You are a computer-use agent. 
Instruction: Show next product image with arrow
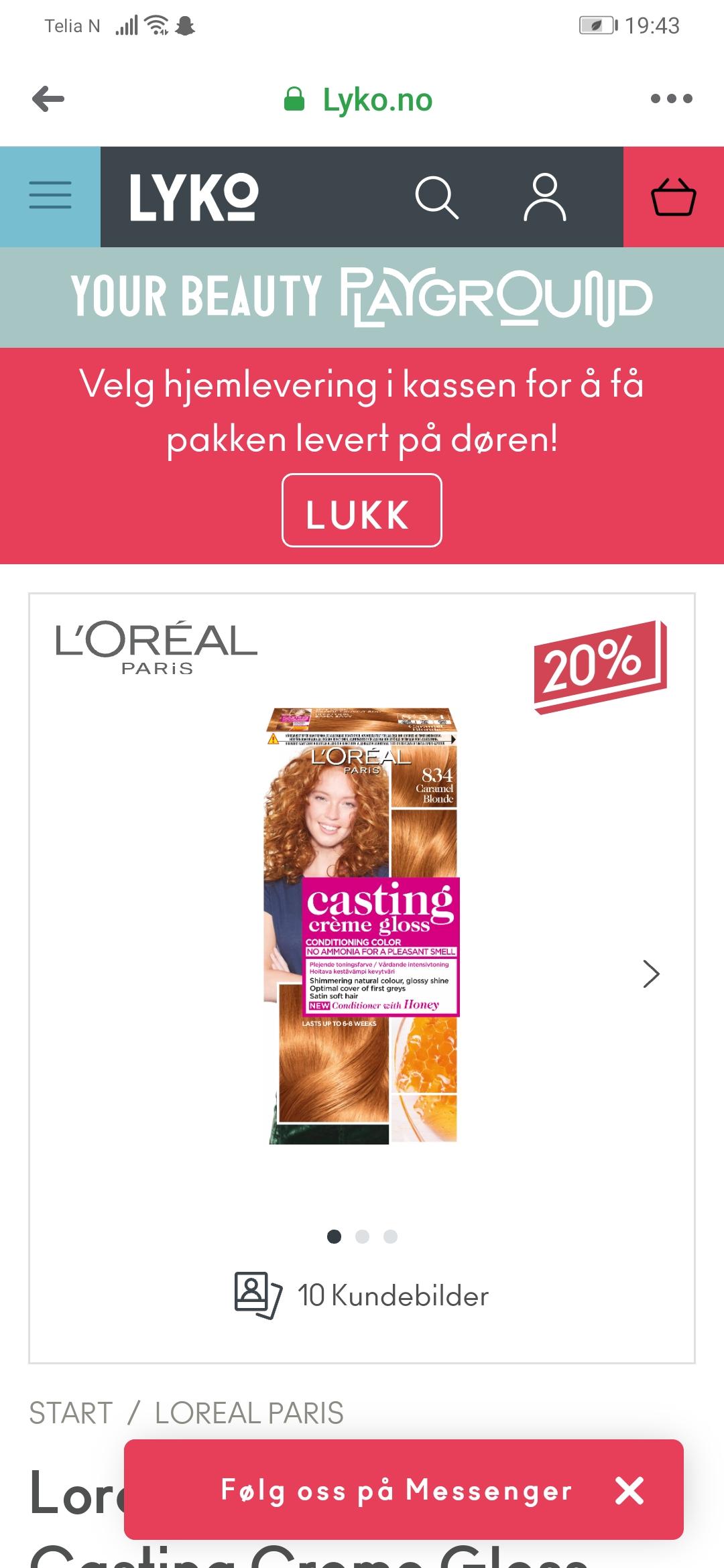(651, 974)
